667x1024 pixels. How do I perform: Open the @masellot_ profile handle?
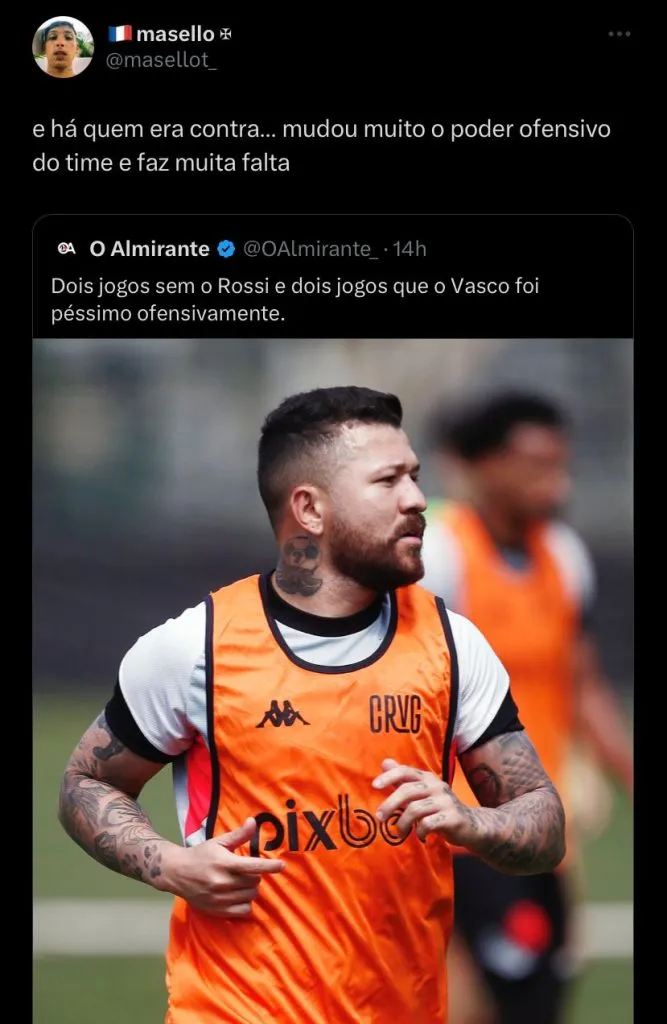coord(161,60)
